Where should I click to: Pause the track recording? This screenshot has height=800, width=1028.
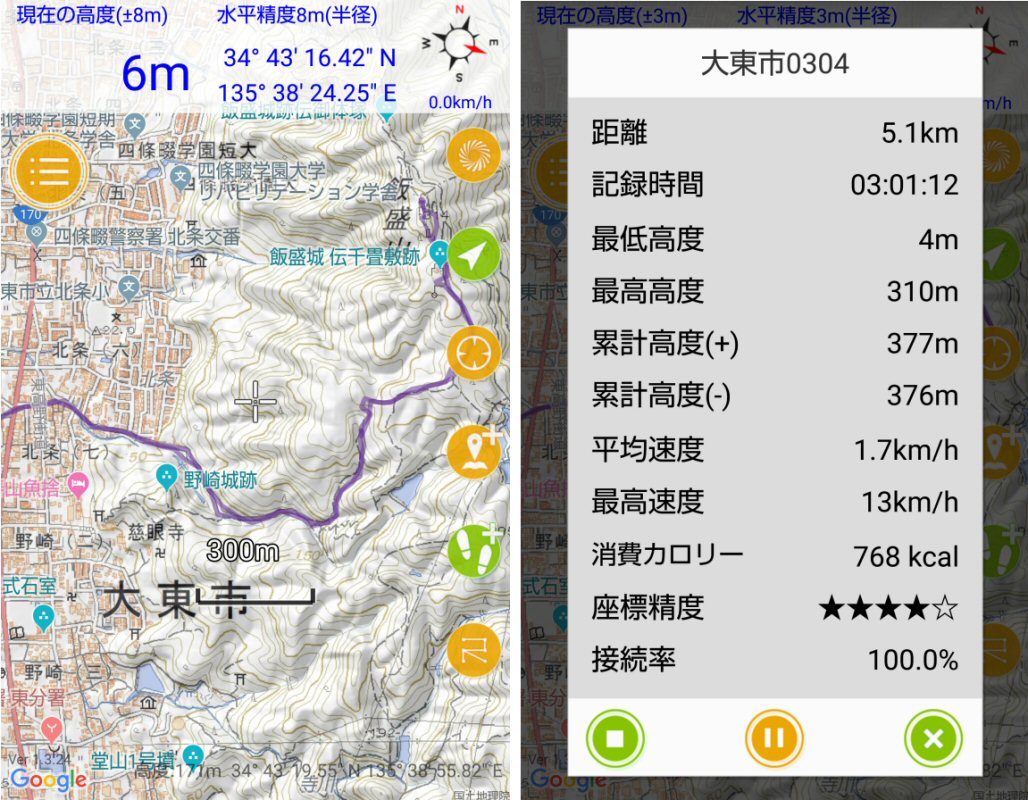click(774, 739)
